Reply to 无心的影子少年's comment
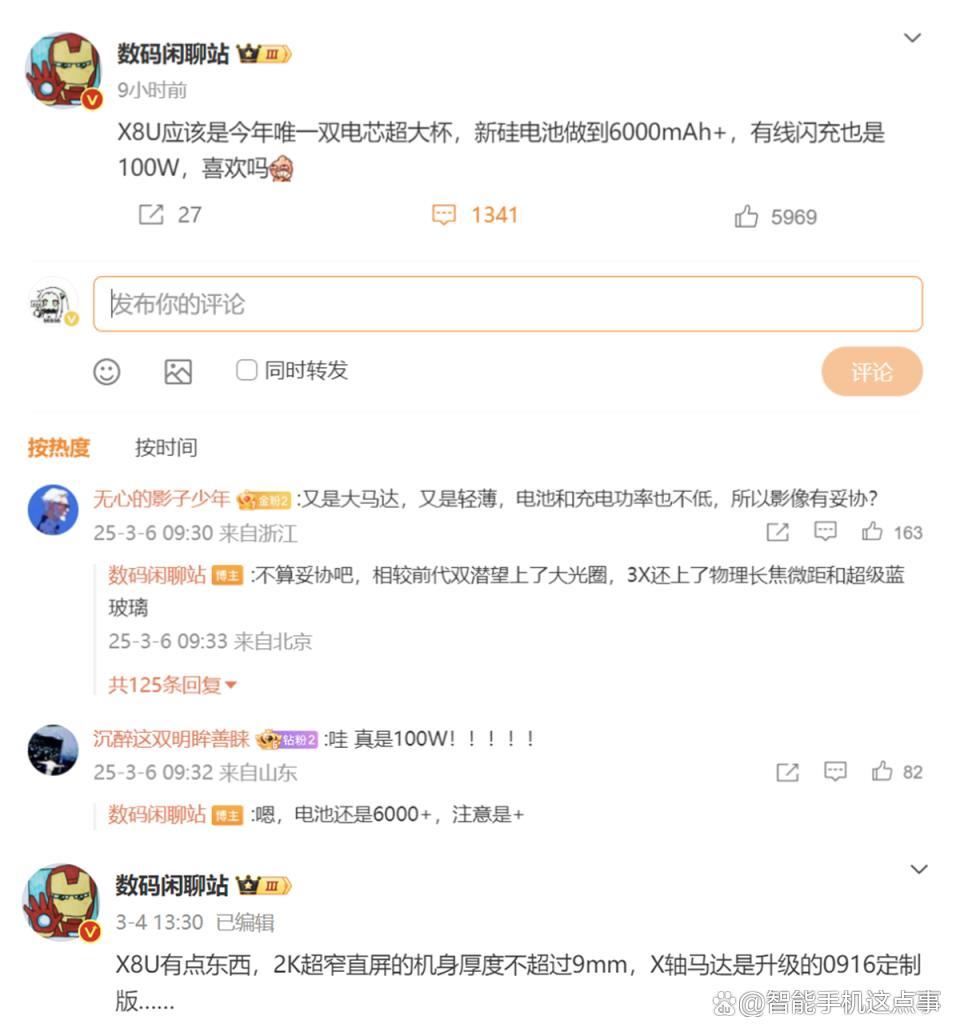The image size is (960, 1036). (x=825, y=532)
